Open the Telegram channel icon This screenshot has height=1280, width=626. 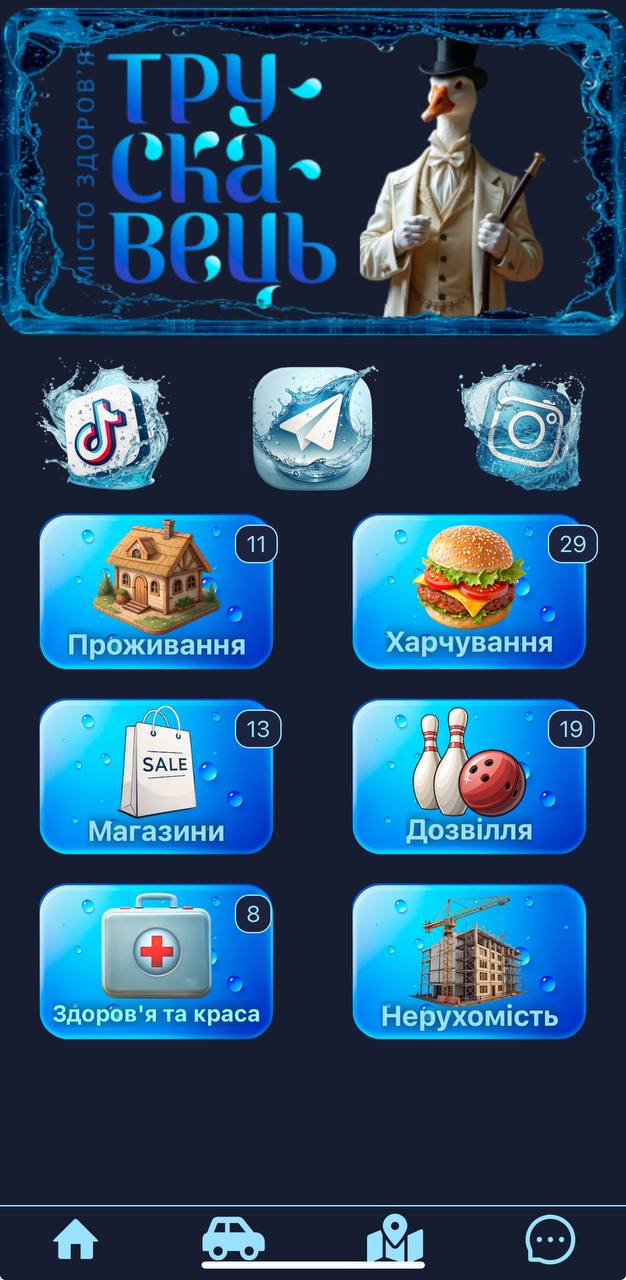click(313, 428)
